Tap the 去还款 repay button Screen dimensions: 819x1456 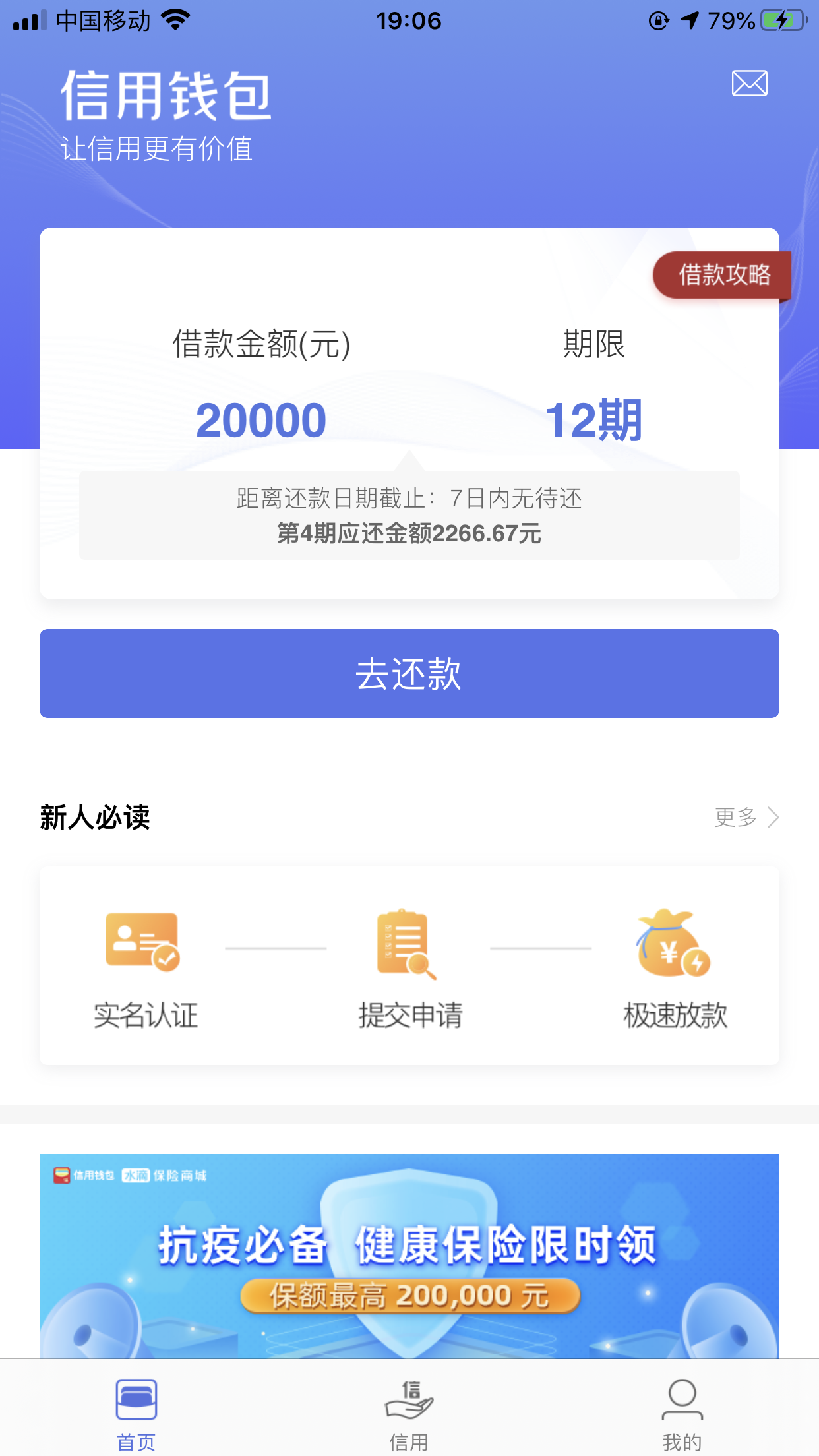coord(409,673)
